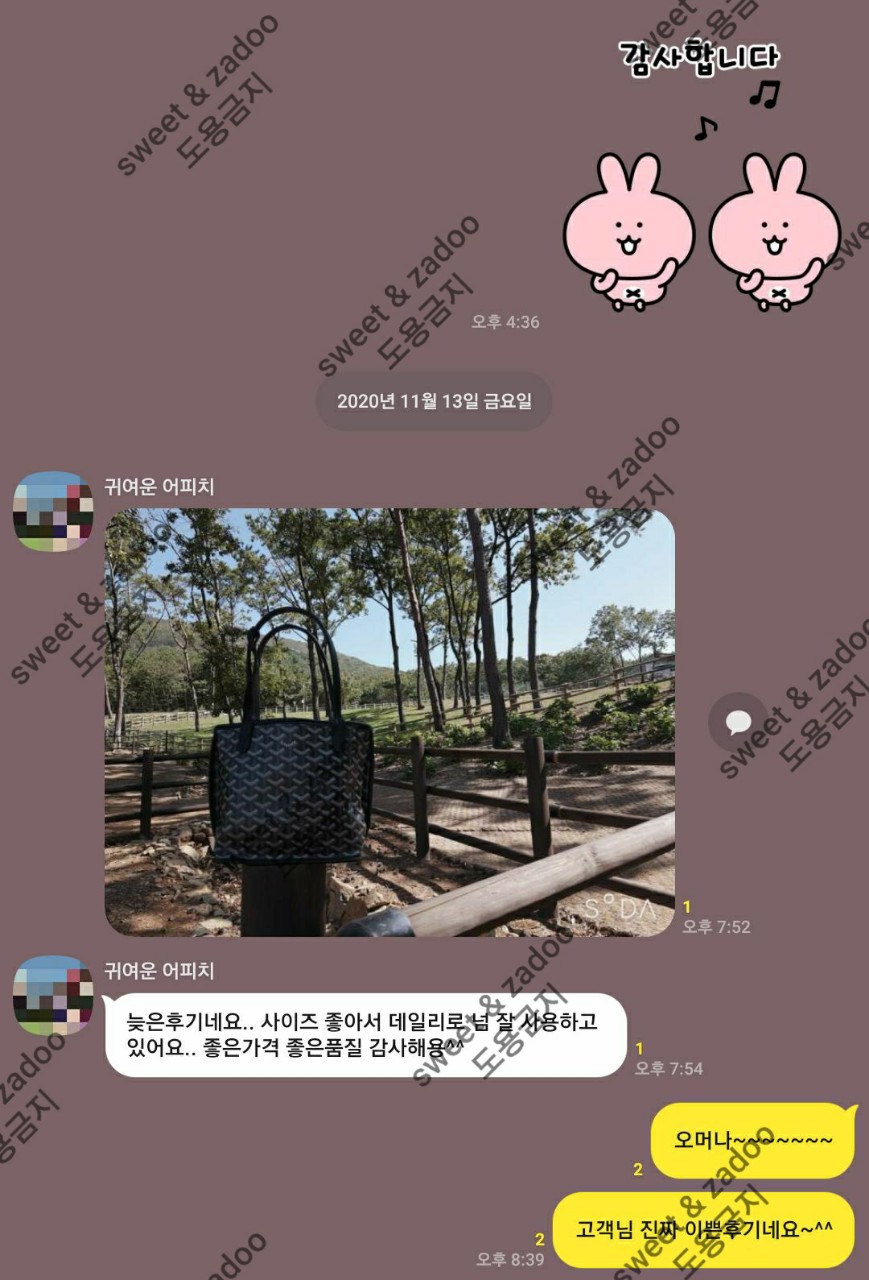Open 귀여운 어피치's profile picture above the photo

coord(53,511)
